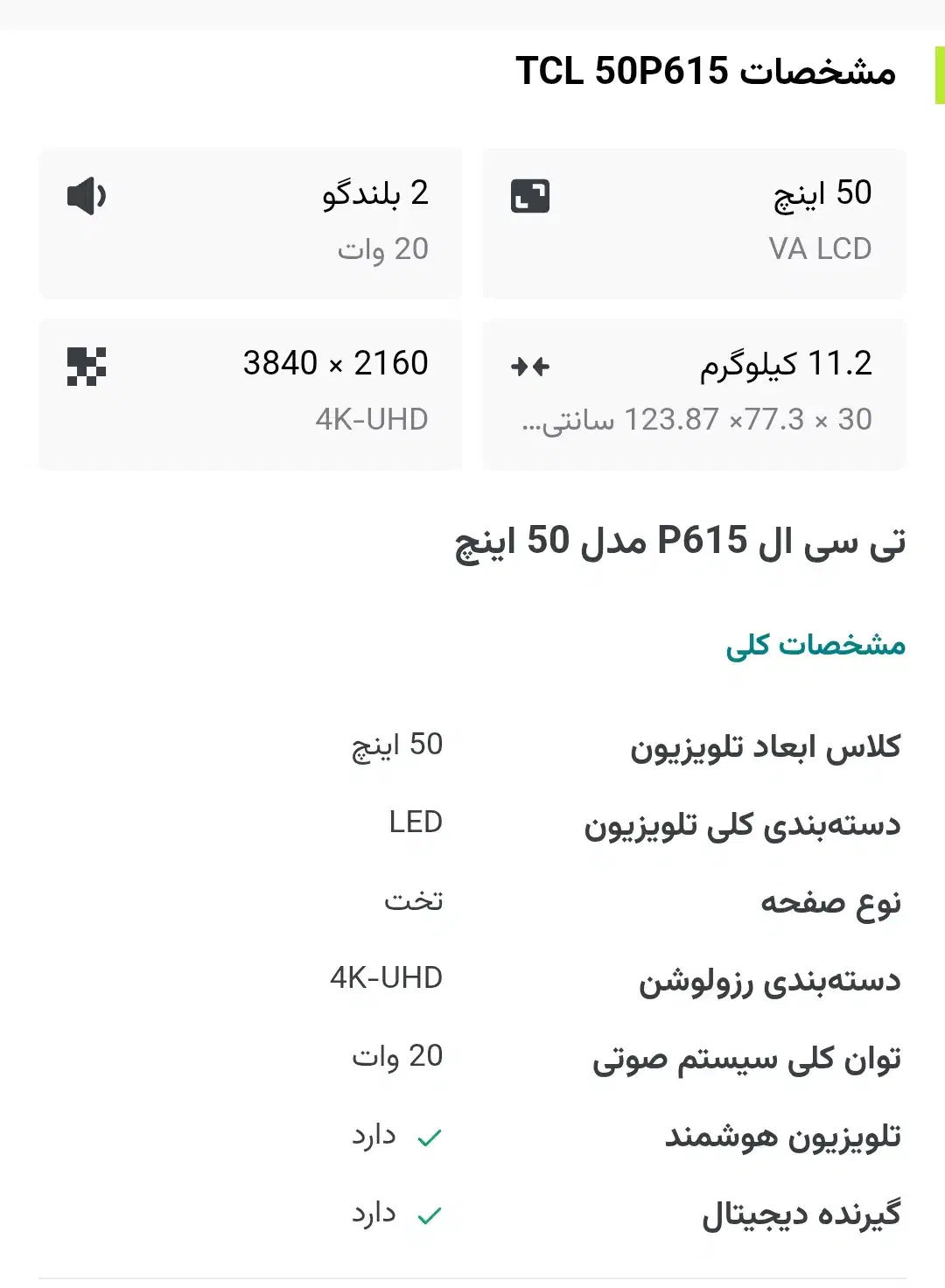The height and width of the screenshot is (1288, 945).
Task: Toggle the دارد checkmark for گیرنده دیجیتال
Action: [x=428, y=1214]
